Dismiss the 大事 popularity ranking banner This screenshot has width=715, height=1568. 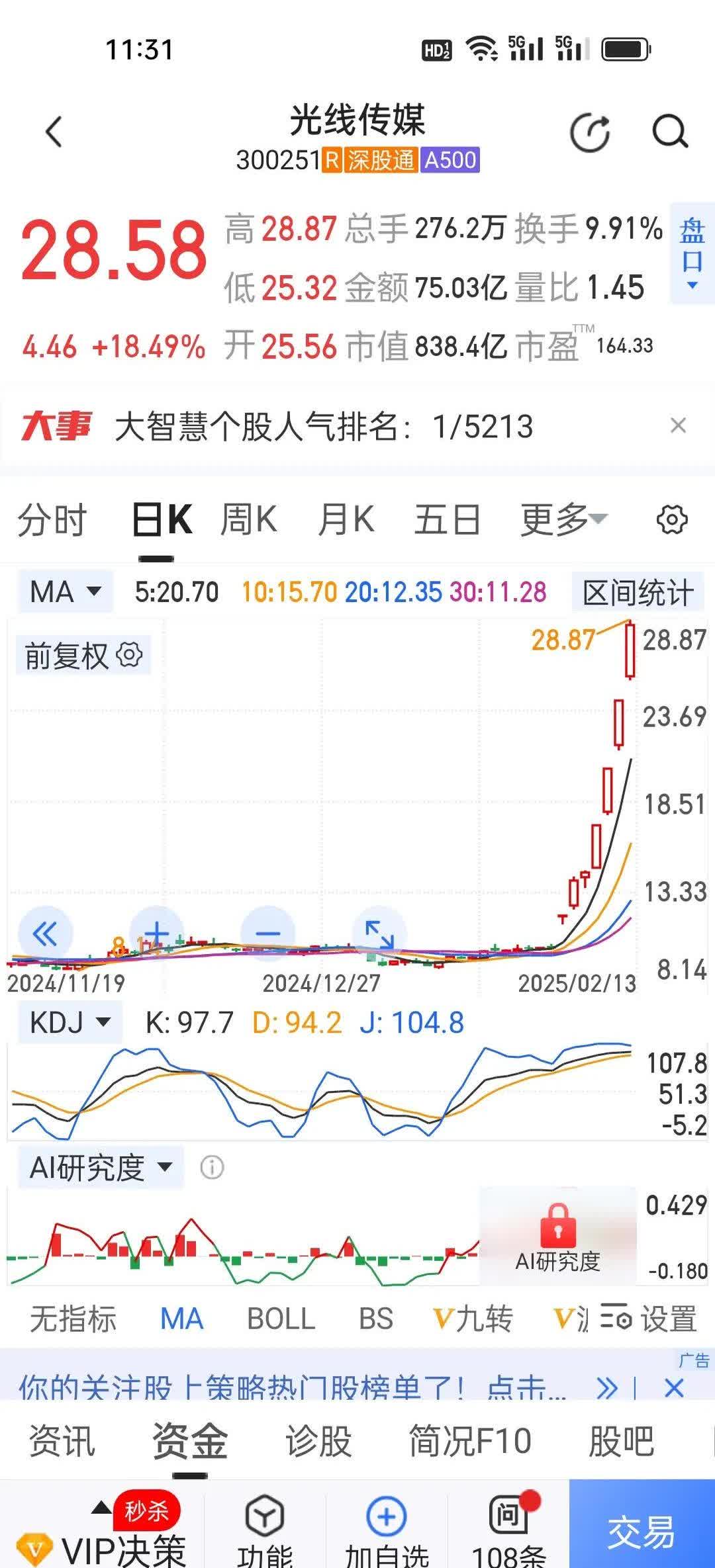[677, 426]
